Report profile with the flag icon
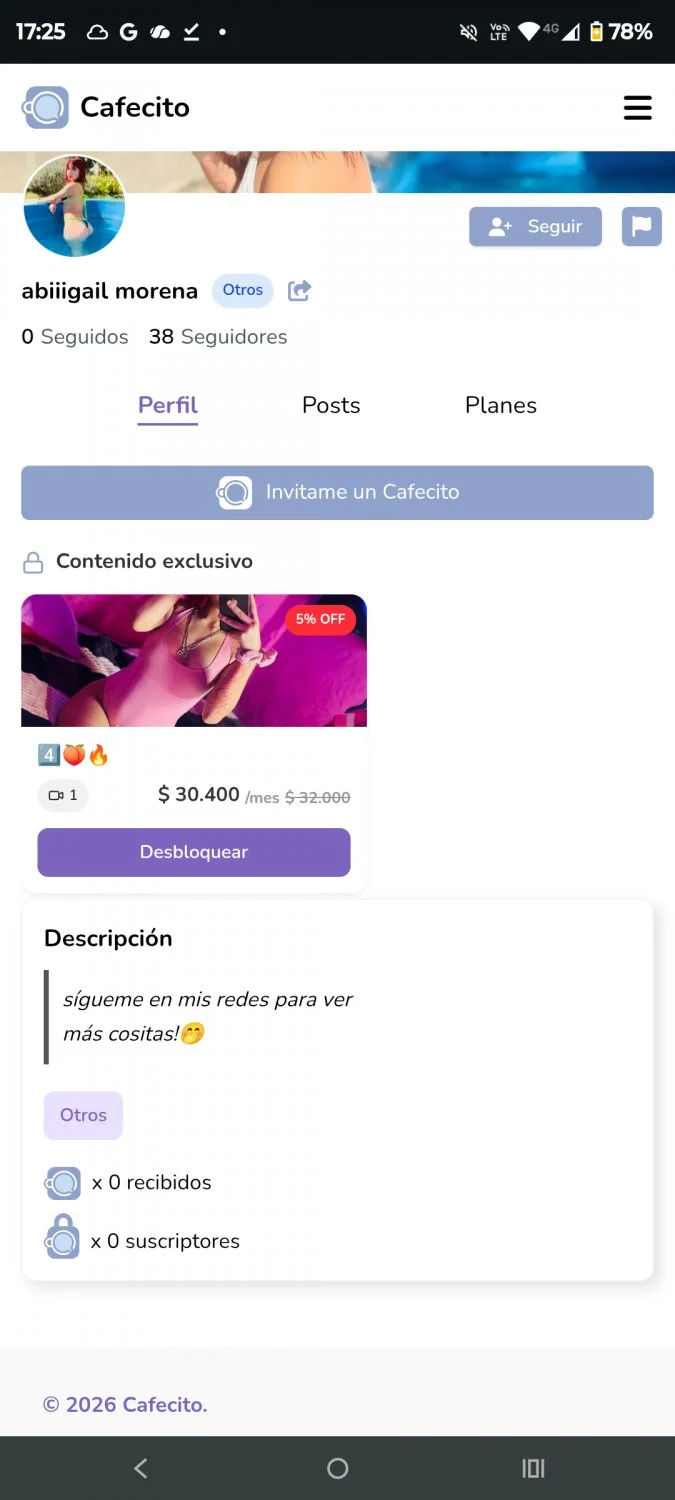 click(641, 227)
